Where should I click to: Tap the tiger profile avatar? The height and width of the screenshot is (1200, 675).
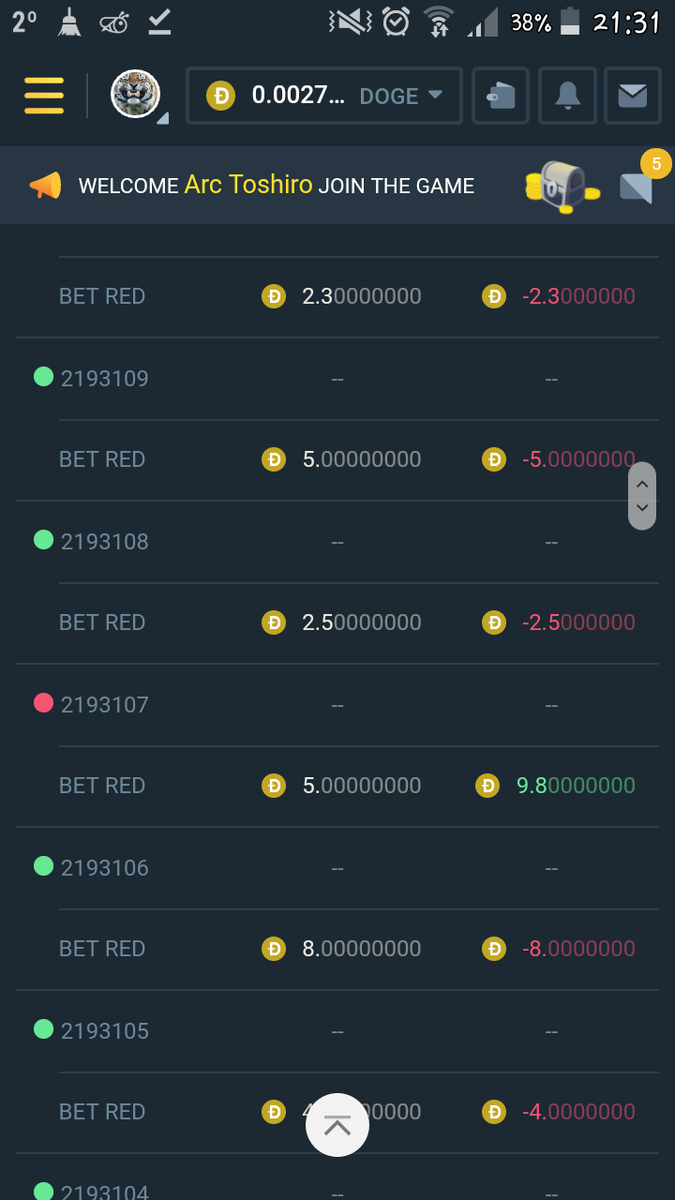pyautogui.click(x=135, y=95)
